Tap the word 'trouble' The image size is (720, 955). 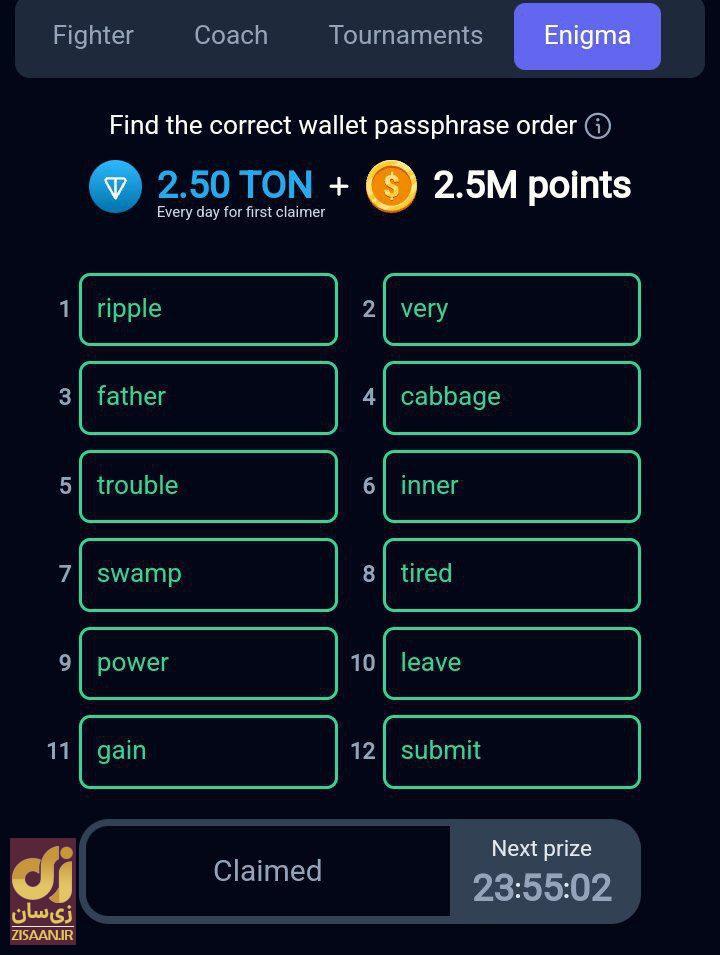point(208,486)
